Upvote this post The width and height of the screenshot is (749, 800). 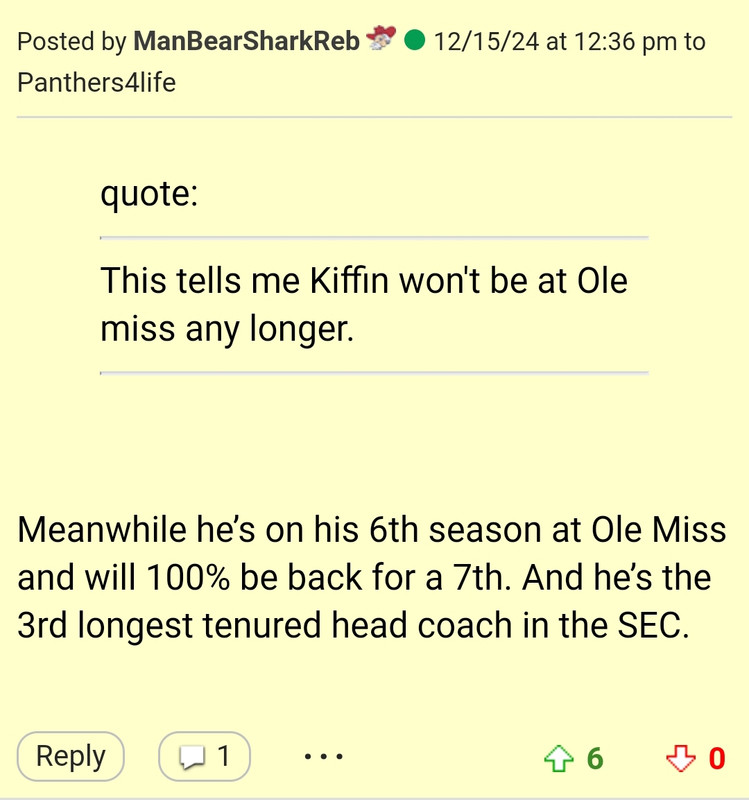pos(559,758)
